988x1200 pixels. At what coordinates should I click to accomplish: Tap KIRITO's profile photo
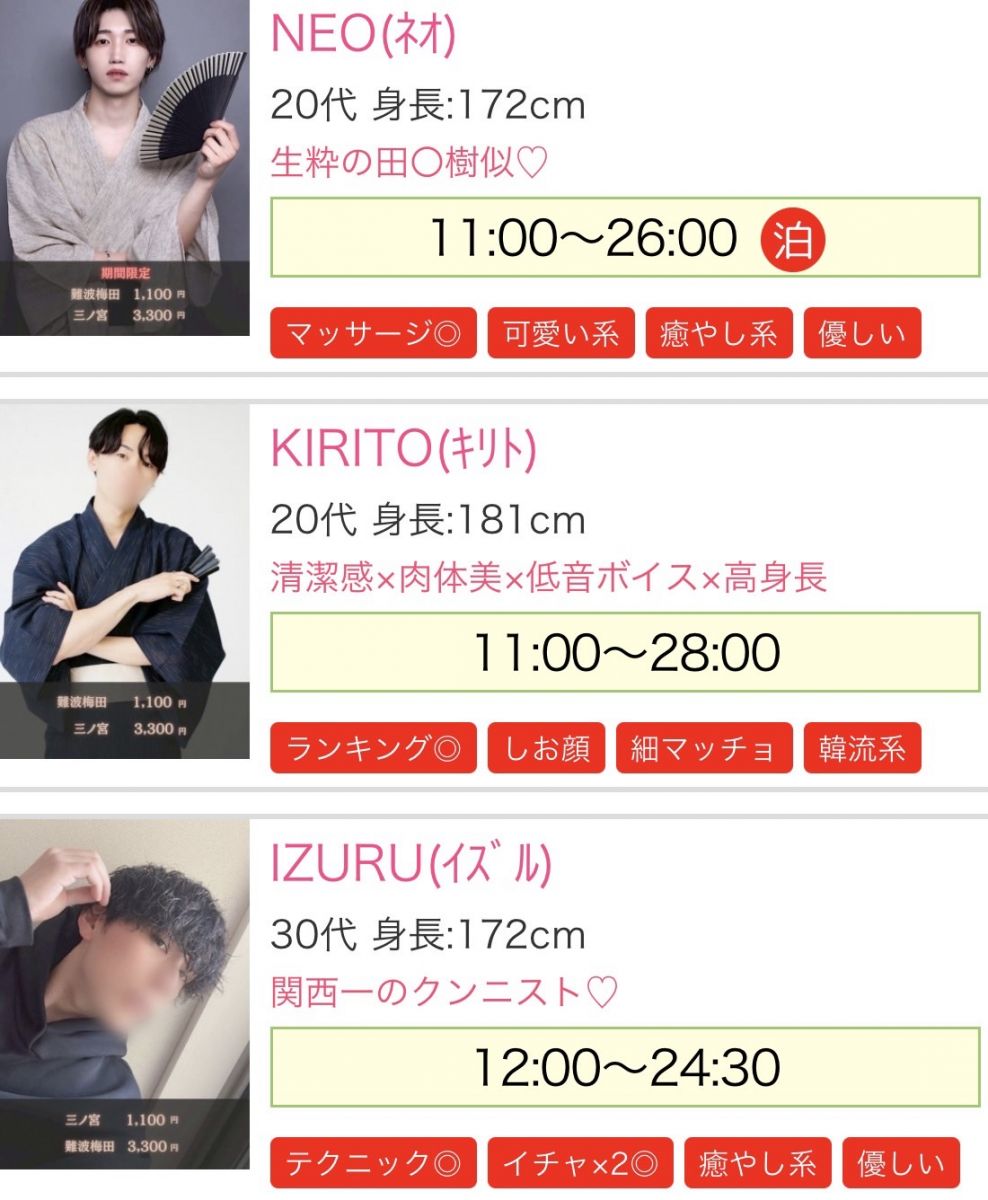click(x=124, y=580)
